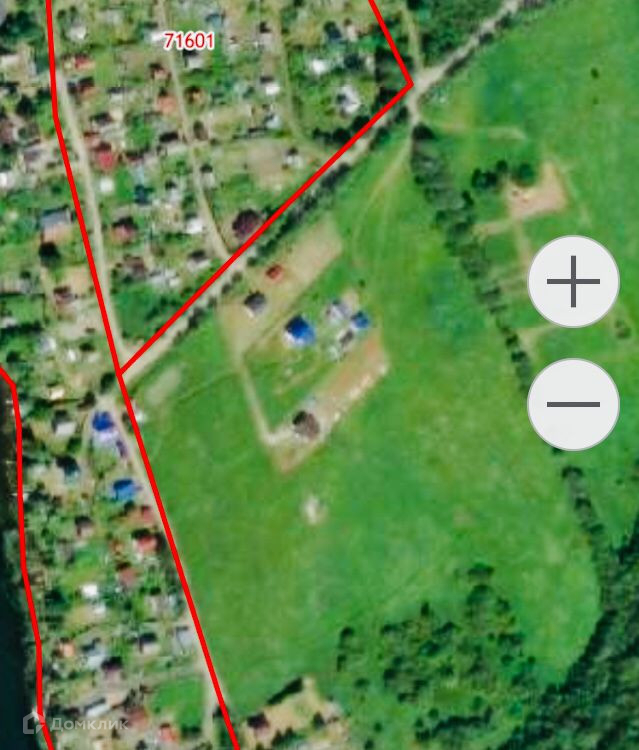Zoom in on the map
Screen dimensions: 639x750
click(573, 282)
